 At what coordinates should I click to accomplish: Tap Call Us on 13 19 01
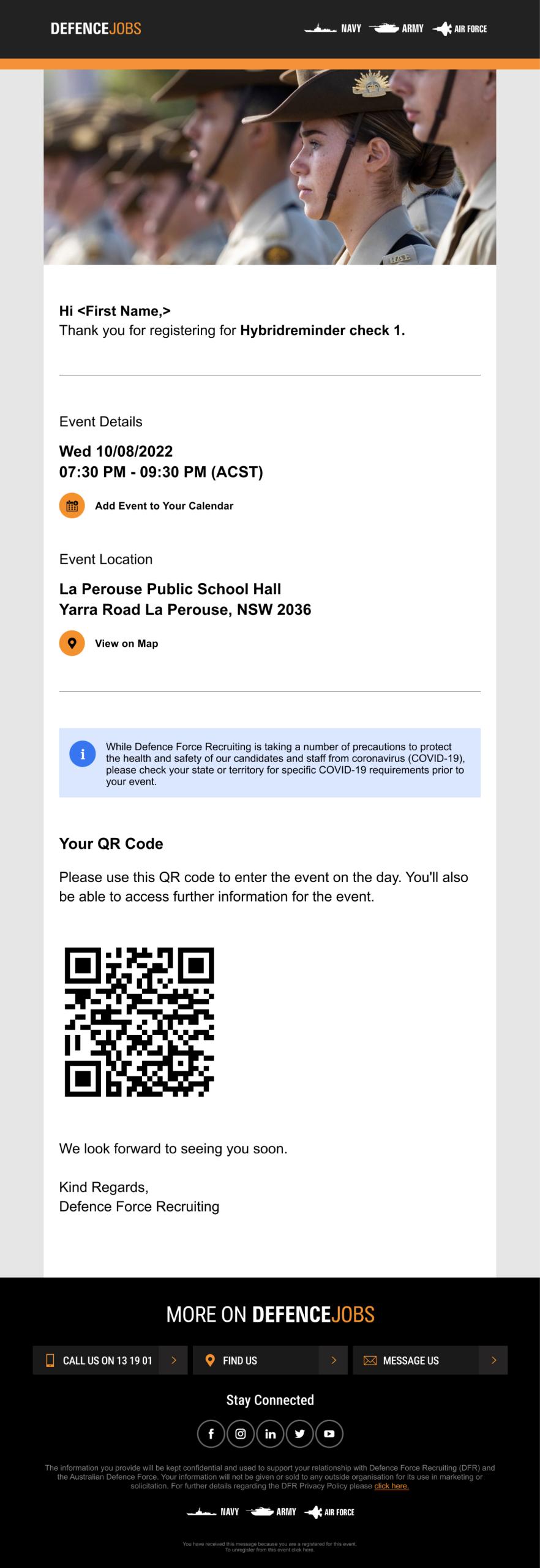click(x=110, y=1360)
